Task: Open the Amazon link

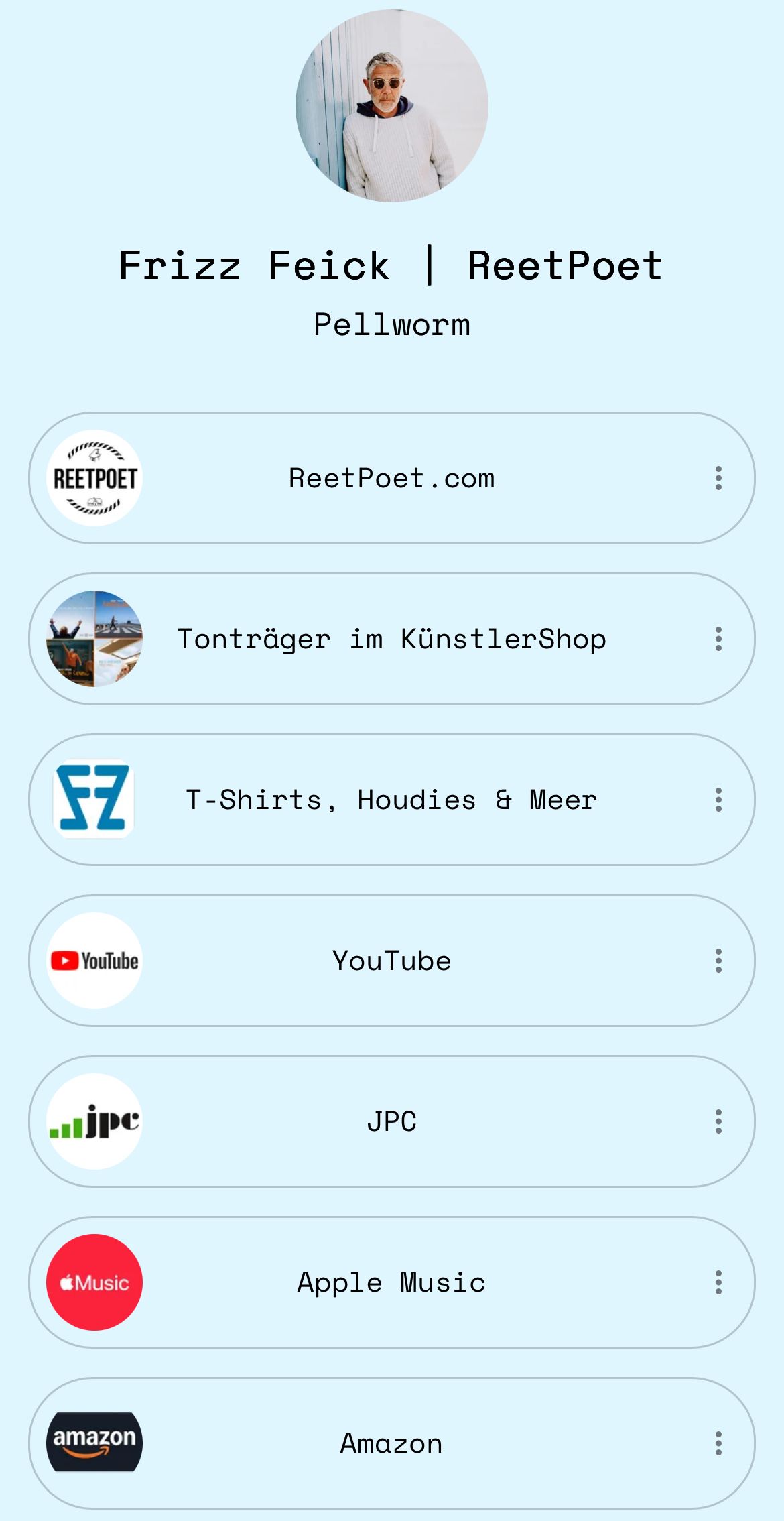Action: tap(391, 1444)
